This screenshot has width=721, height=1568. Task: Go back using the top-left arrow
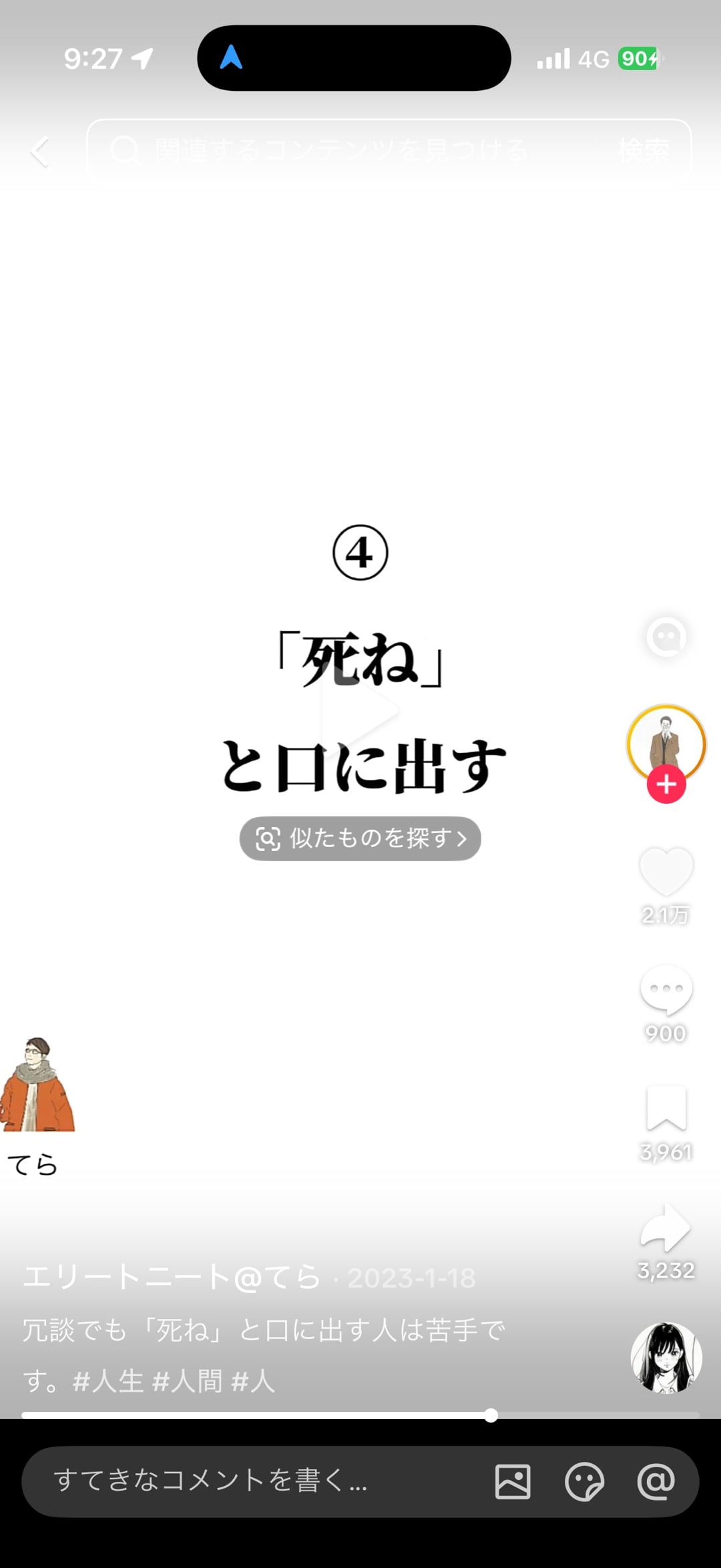pyautogui.click(x=40, y=152)
